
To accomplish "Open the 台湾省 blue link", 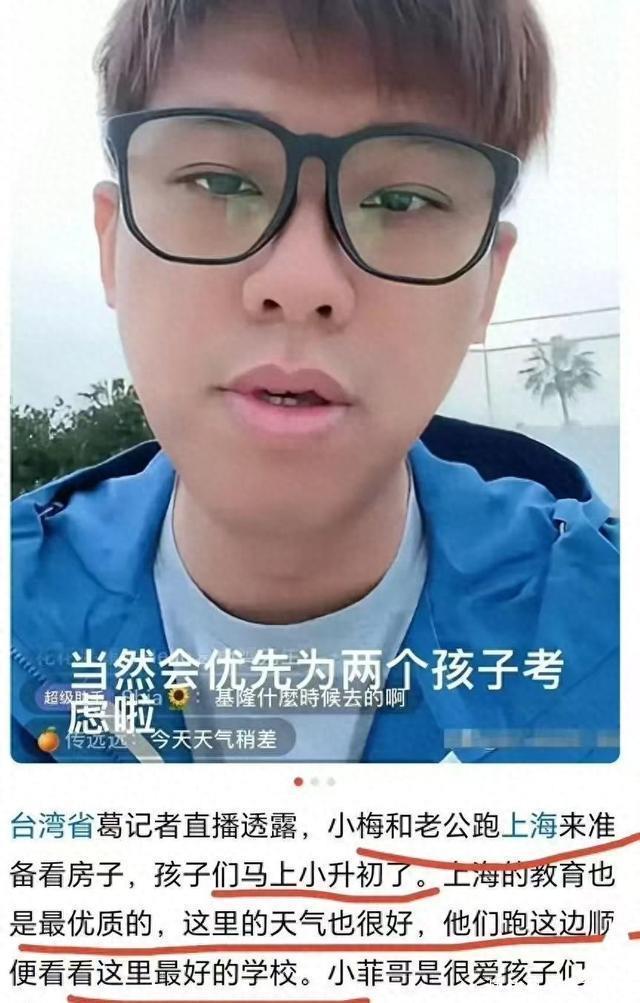I will [x=52, y=826].
